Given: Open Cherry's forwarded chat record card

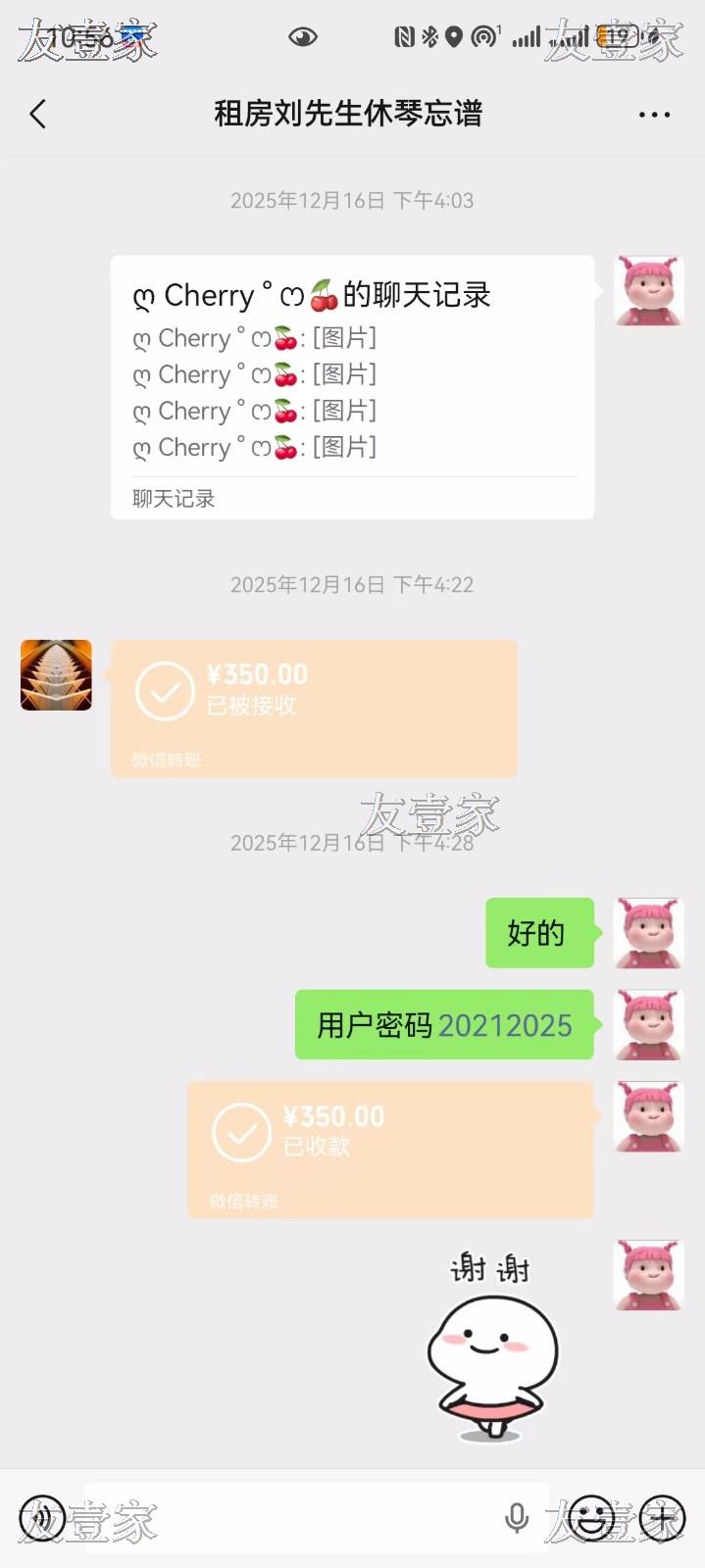Looking at the screenshot, I should pos(352,387).
